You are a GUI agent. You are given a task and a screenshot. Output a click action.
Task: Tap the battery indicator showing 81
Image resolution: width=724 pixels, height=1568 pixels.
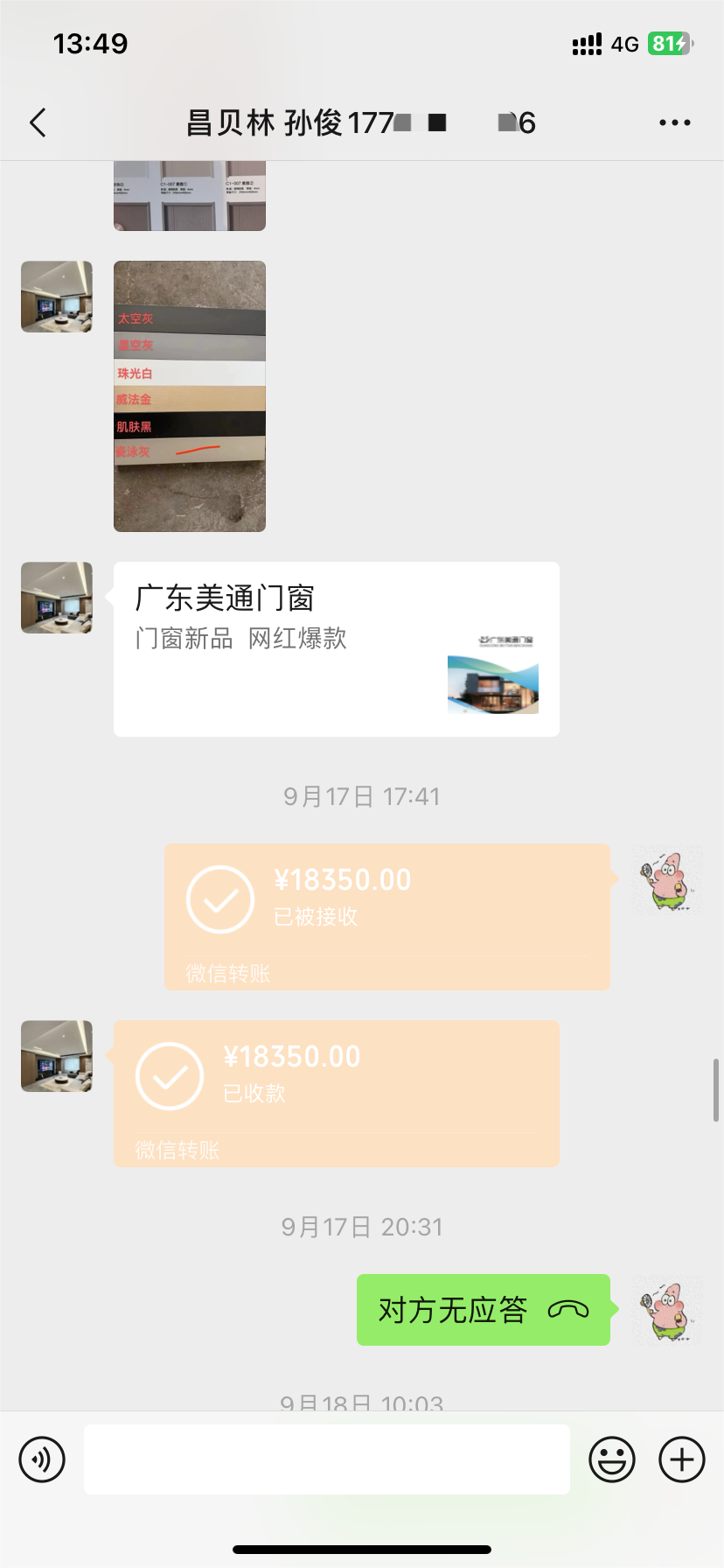(x=668, y=41)
